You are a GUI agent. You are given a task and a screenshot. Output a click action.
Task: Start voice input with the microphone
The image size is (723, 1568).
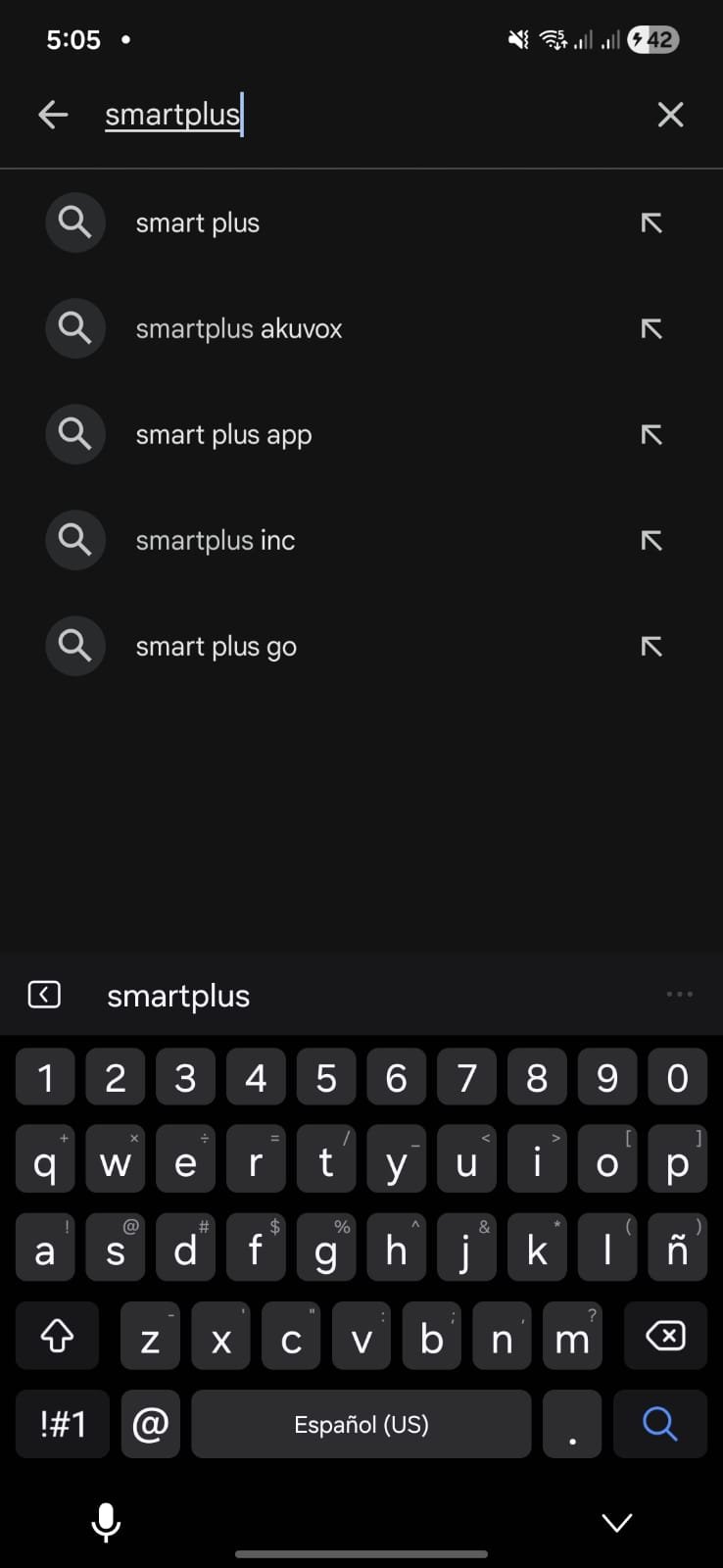click(x=106, y=1522)
